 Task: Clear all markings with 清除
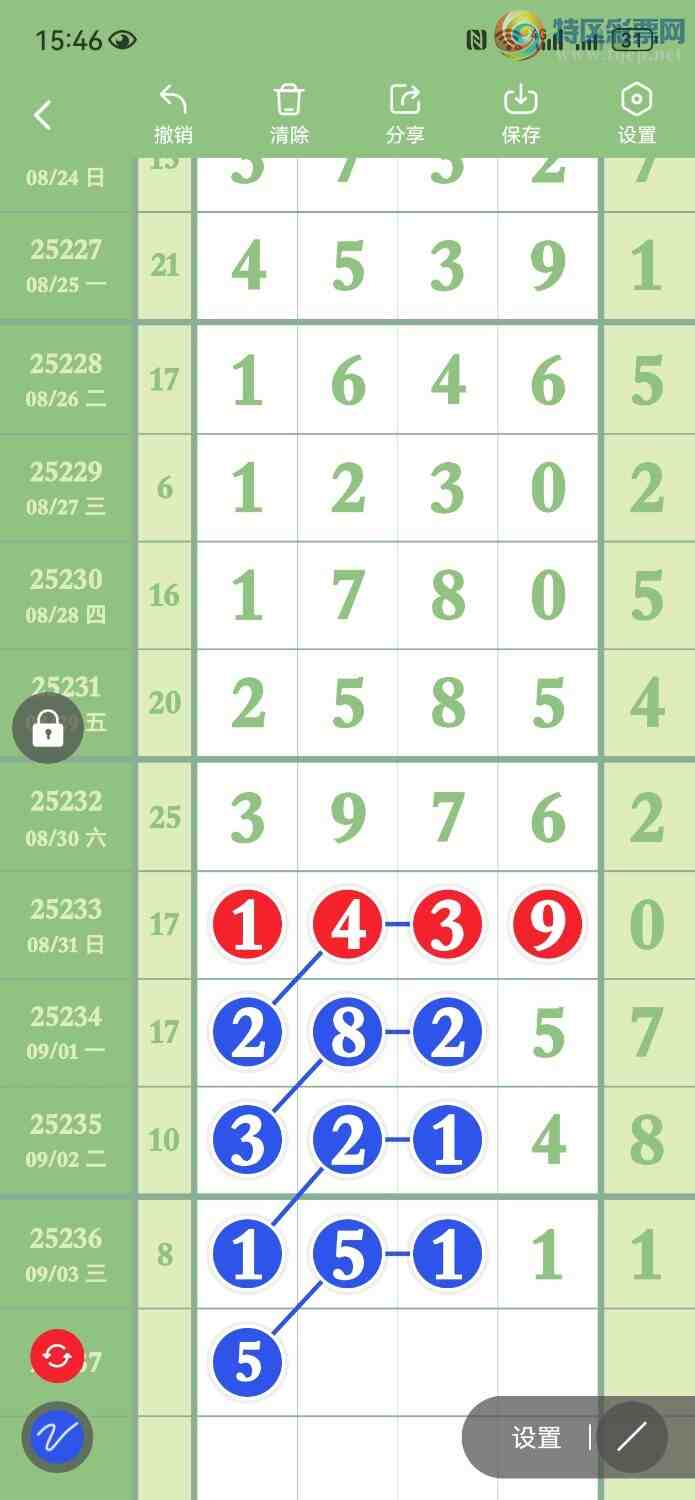(289, 115)
